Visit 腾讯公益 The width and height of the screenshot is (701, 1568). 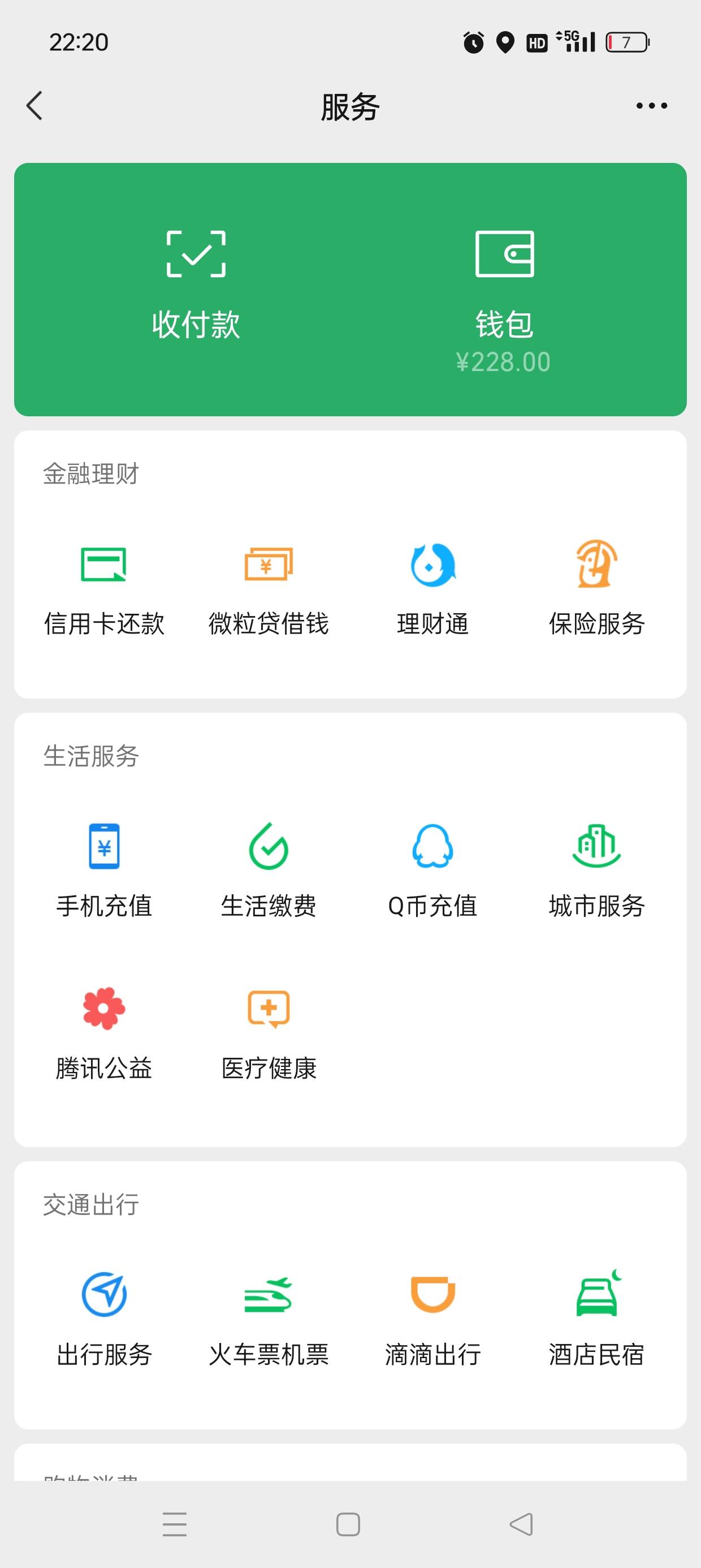pyautogui.click(x=104, y=1032)
